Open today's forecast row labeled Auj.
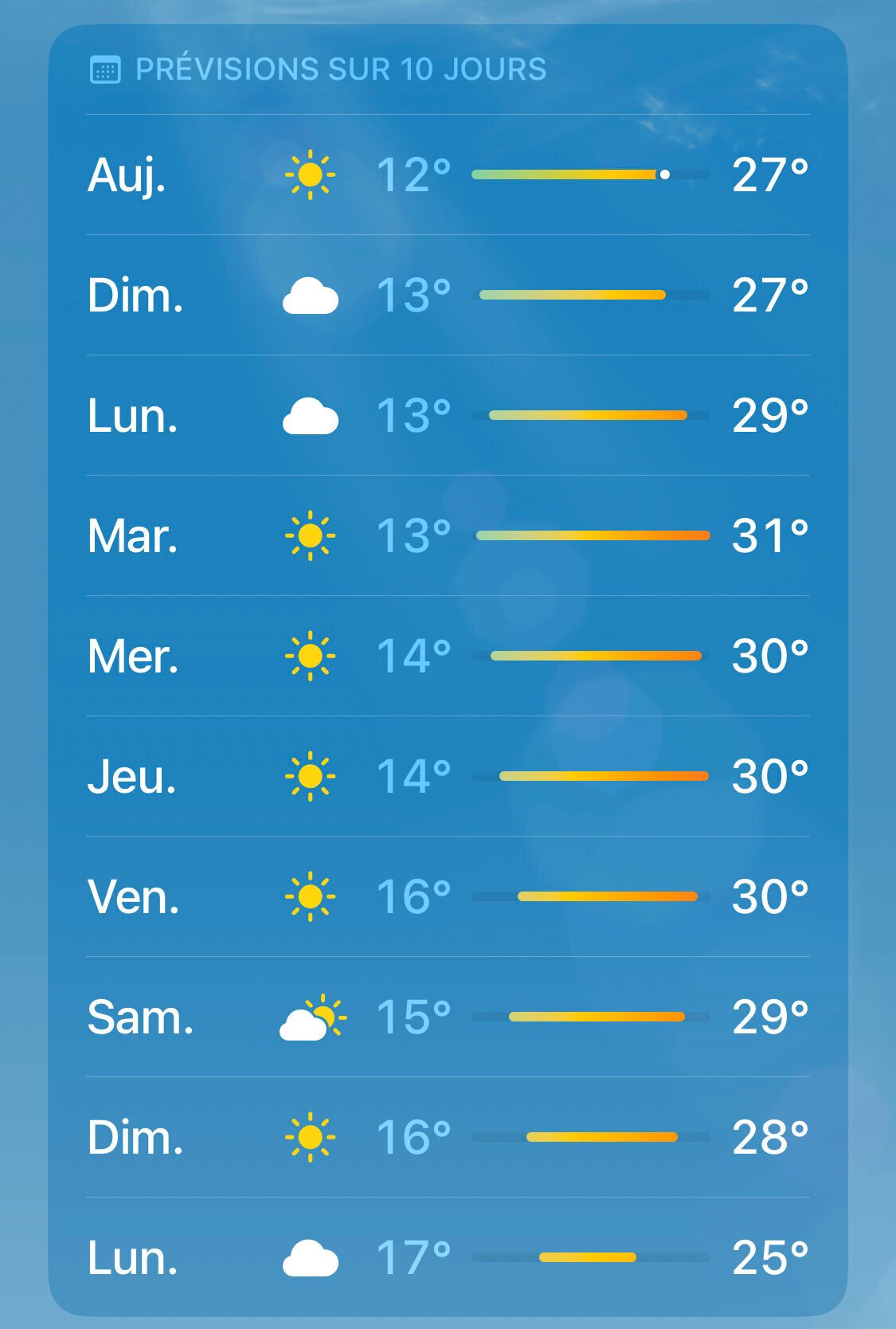The width and height of the screenshot is (896, 1329). coord(448,174)
